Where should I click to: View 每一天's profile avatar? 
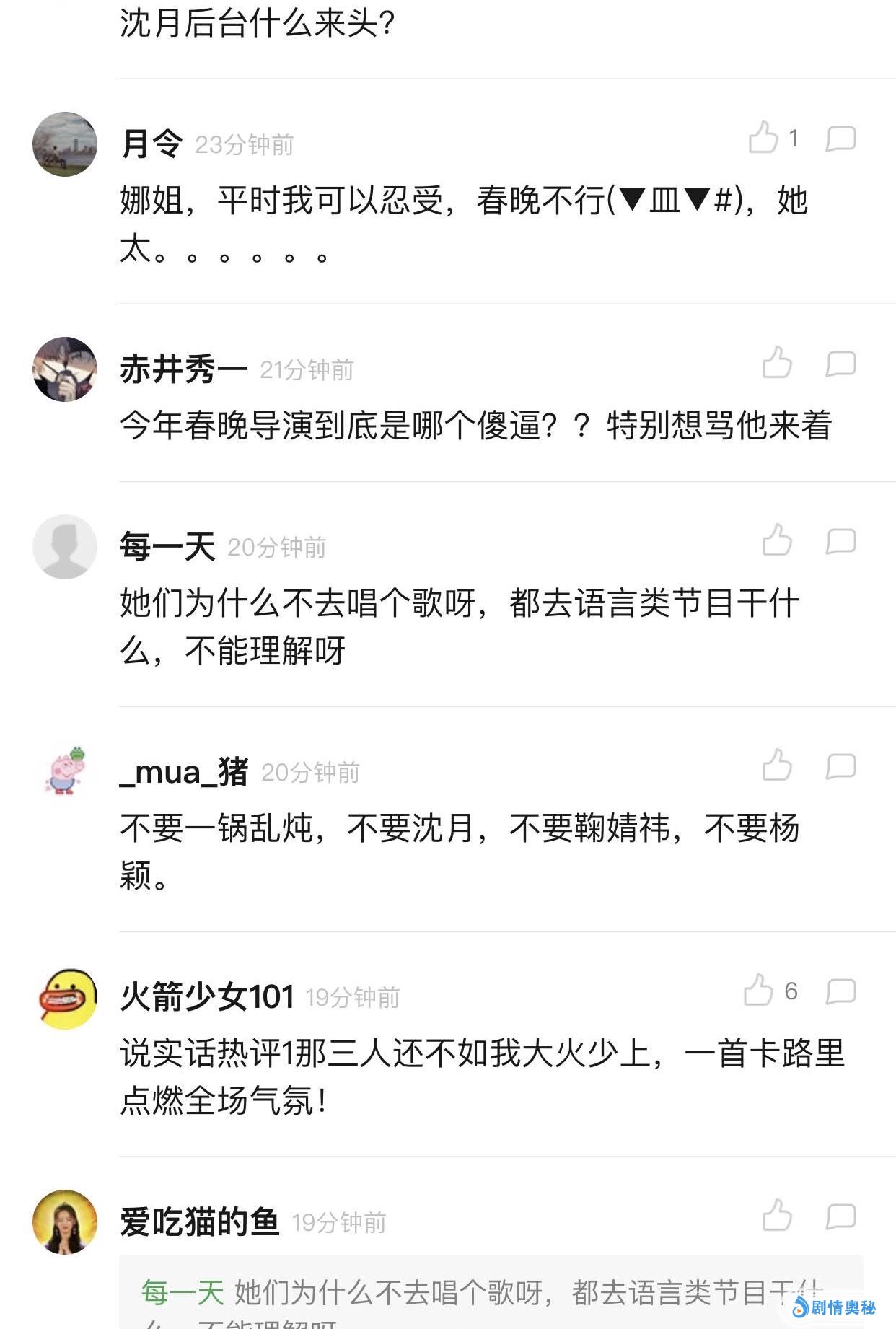(65, 547)
